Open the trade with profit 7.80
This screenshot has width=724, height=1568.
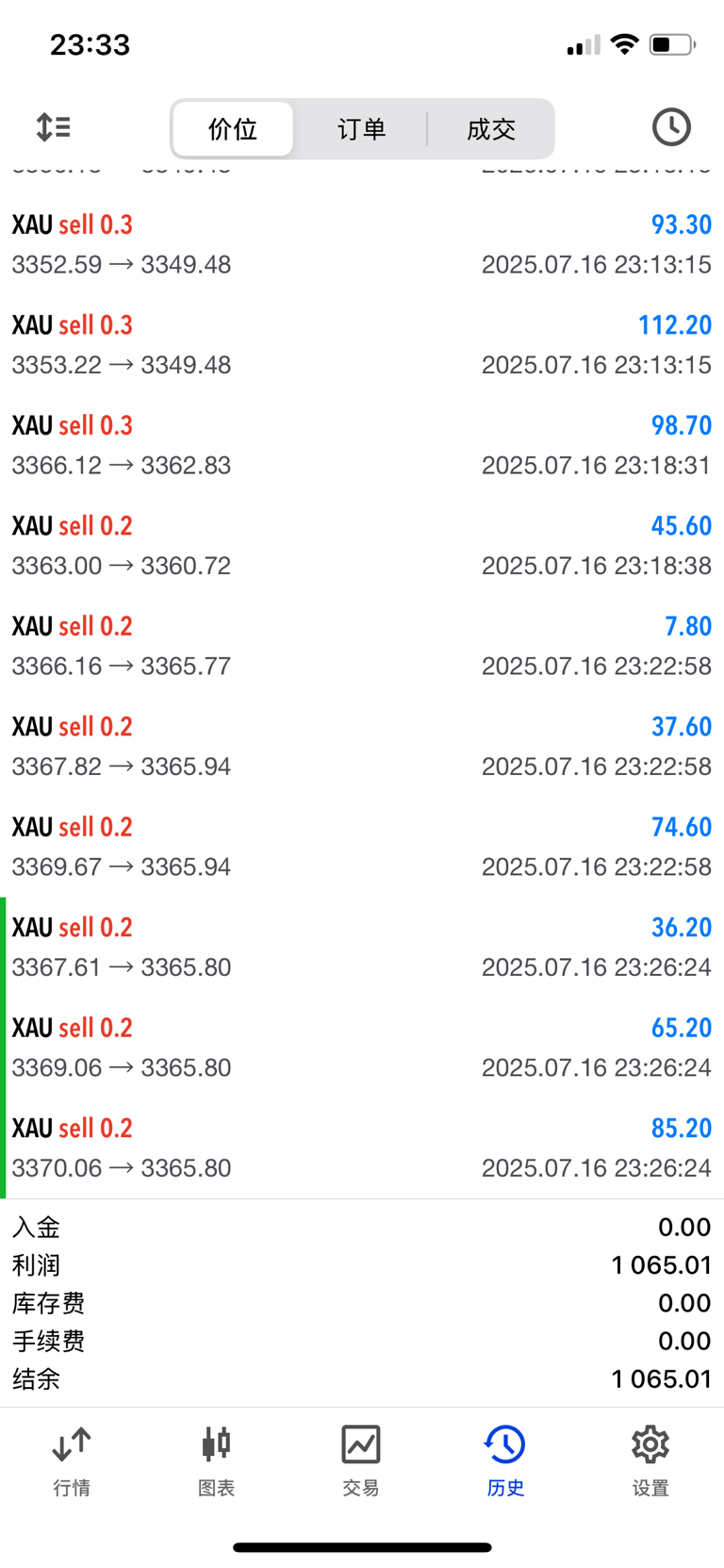pyautogui.click(x=362, y=646)
